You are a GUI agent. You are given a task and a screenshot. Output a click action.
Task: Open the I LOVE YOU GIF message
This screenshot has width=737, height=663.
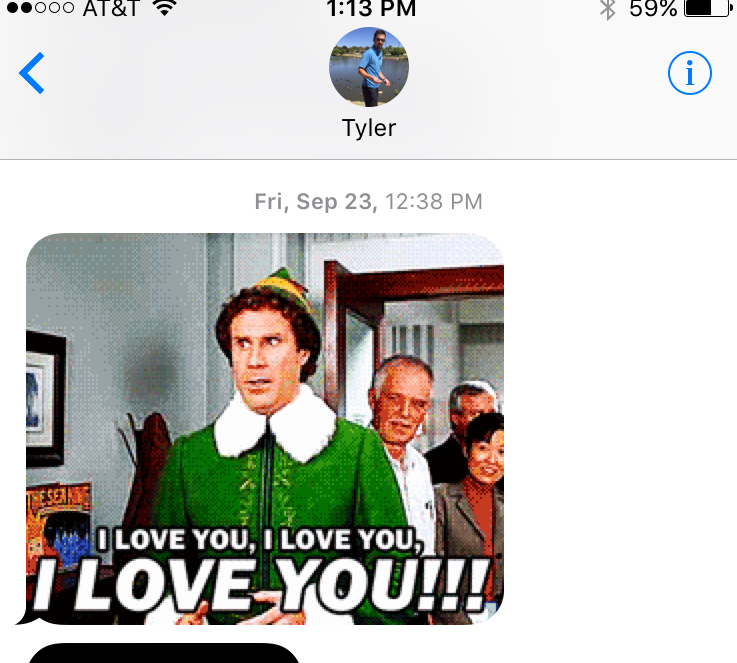tap(265, 428)
